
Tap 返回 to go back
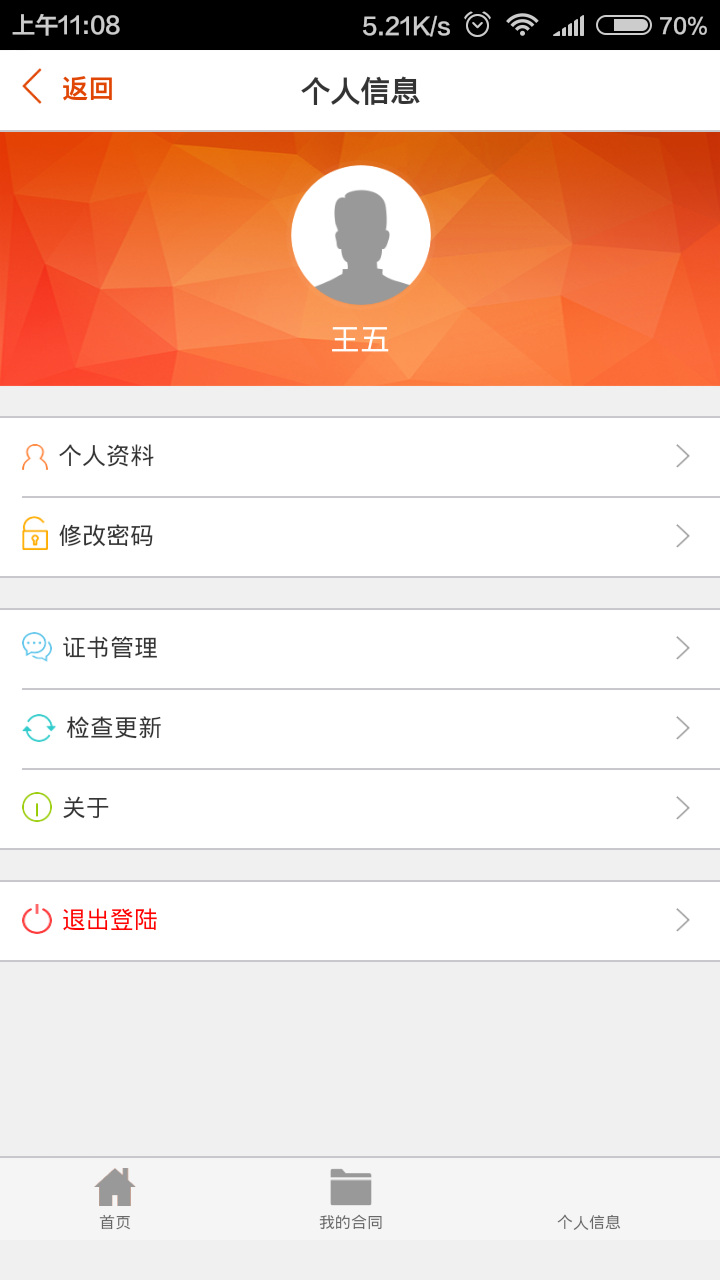point(68,89)
